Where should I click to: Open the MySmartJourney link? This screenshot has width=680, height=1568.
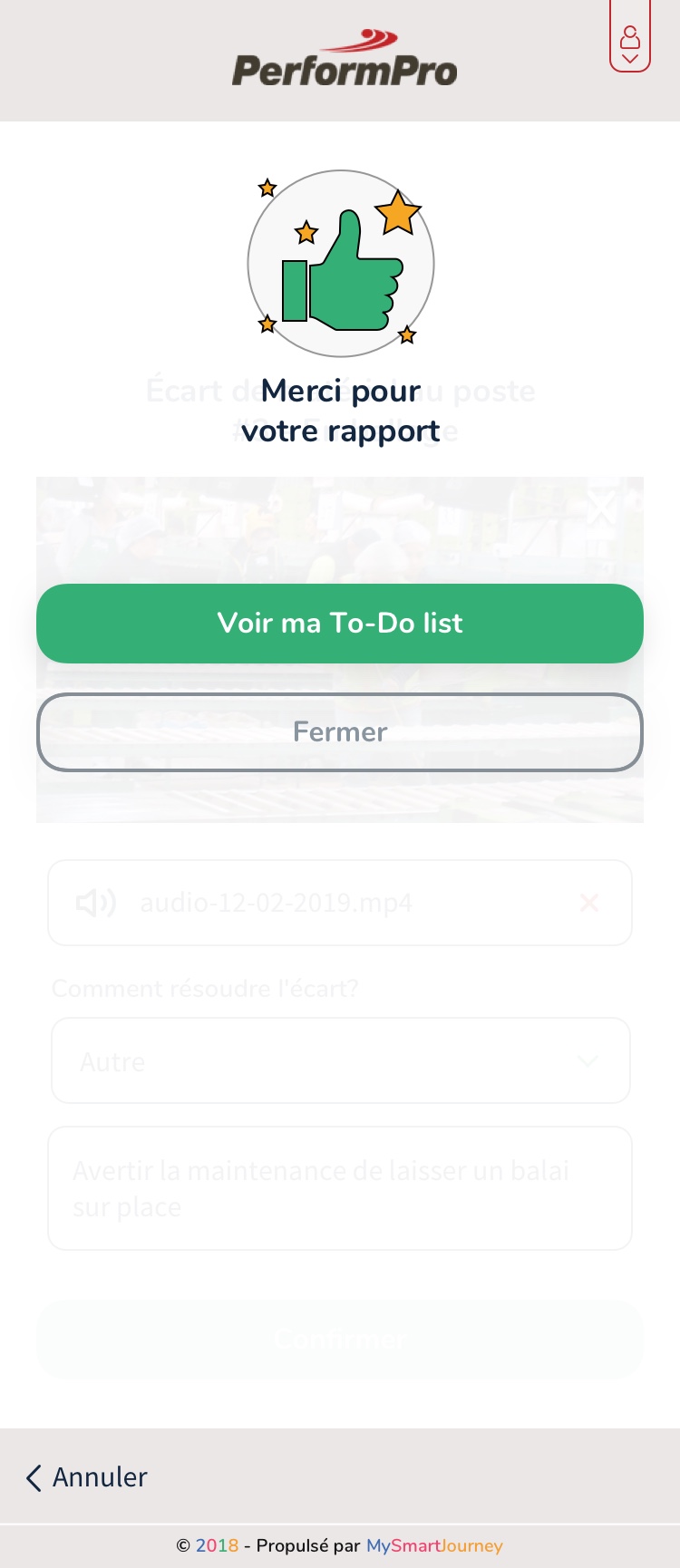(x=434, y=1546)
